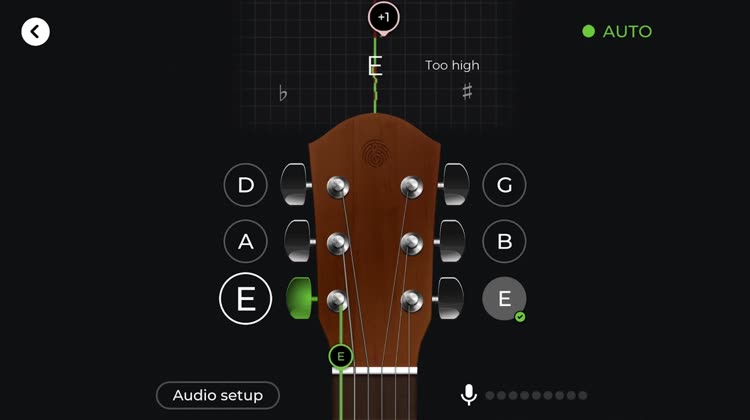
Task: Select the high E string with checkmark
Action: (x=504, y=299)
